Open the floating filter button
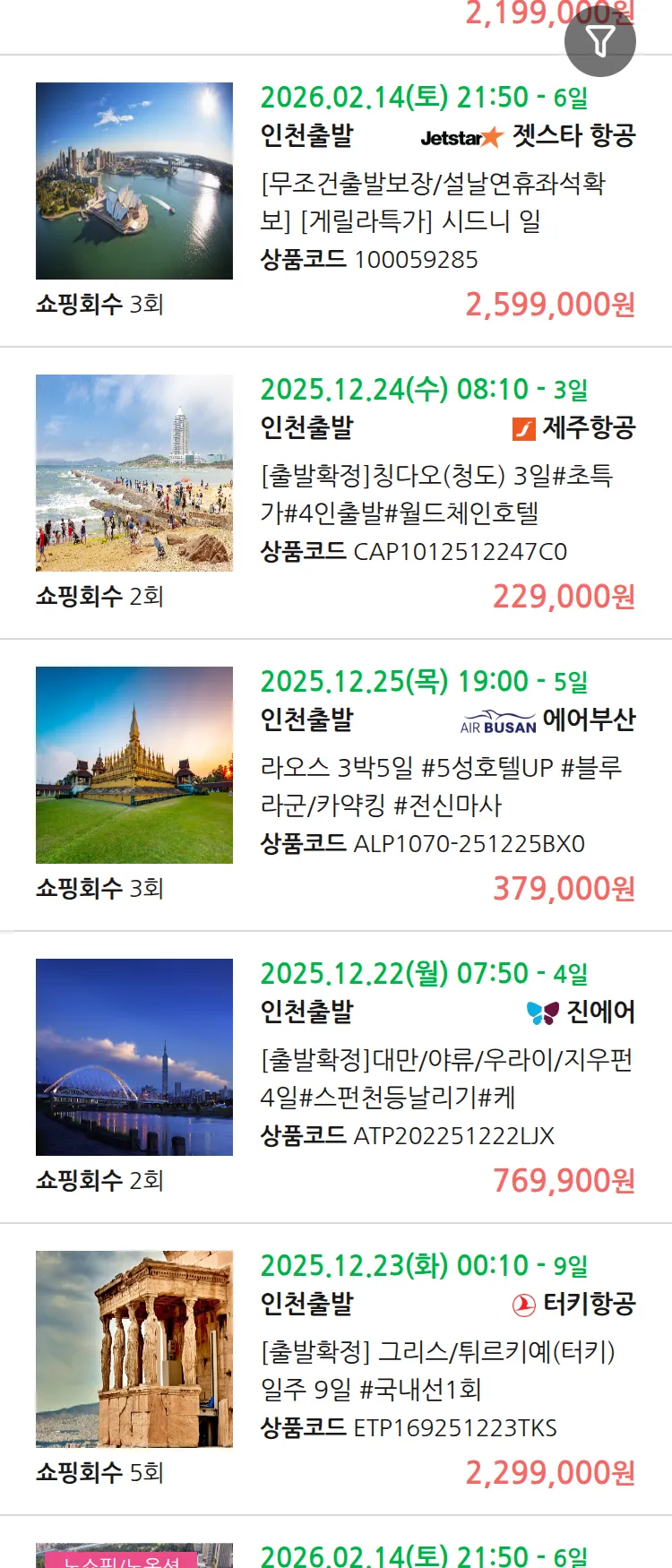The width and height of the screenshot is (672, 1568). 599,41
